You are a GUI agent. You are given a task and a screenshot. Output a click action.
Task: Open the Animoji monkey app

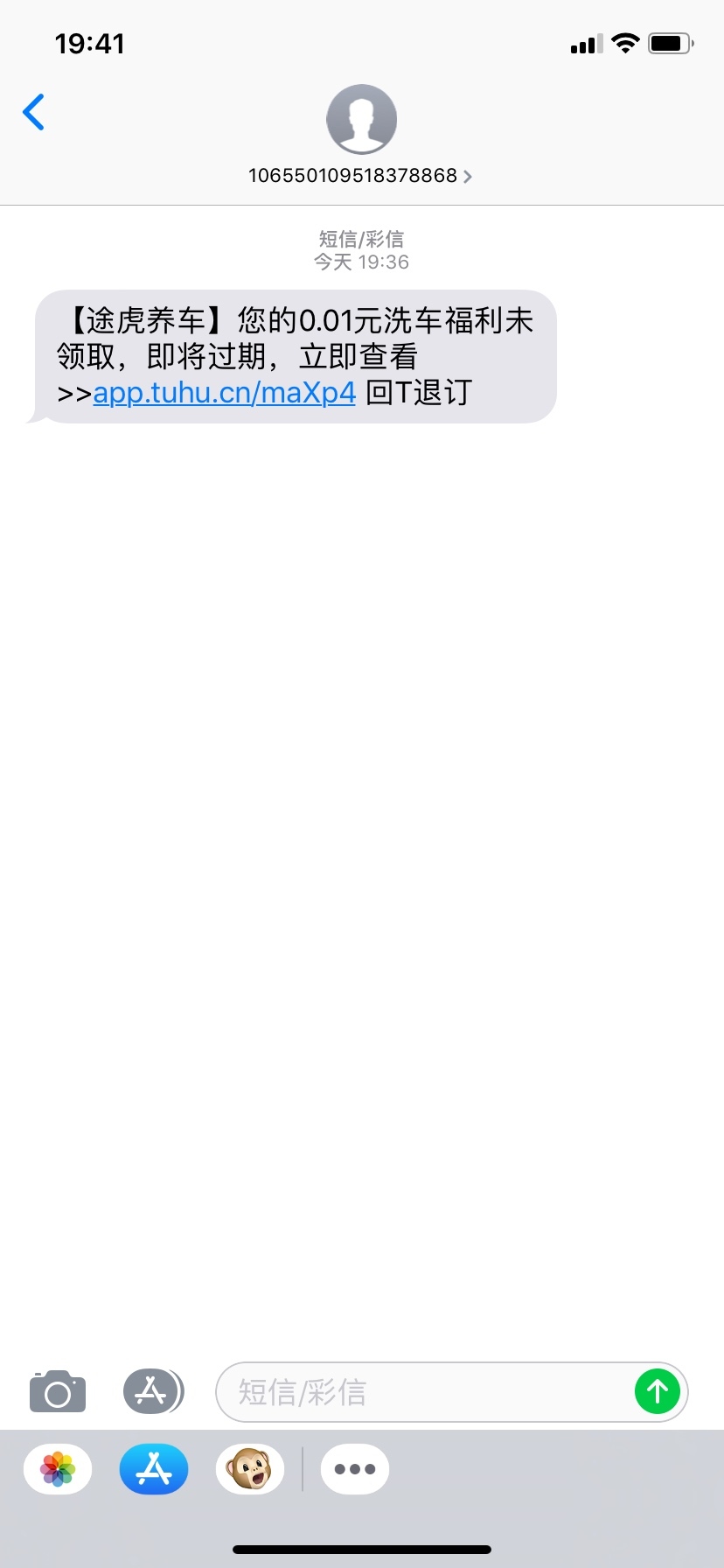pyautogui.click(x=250, y=1469)
